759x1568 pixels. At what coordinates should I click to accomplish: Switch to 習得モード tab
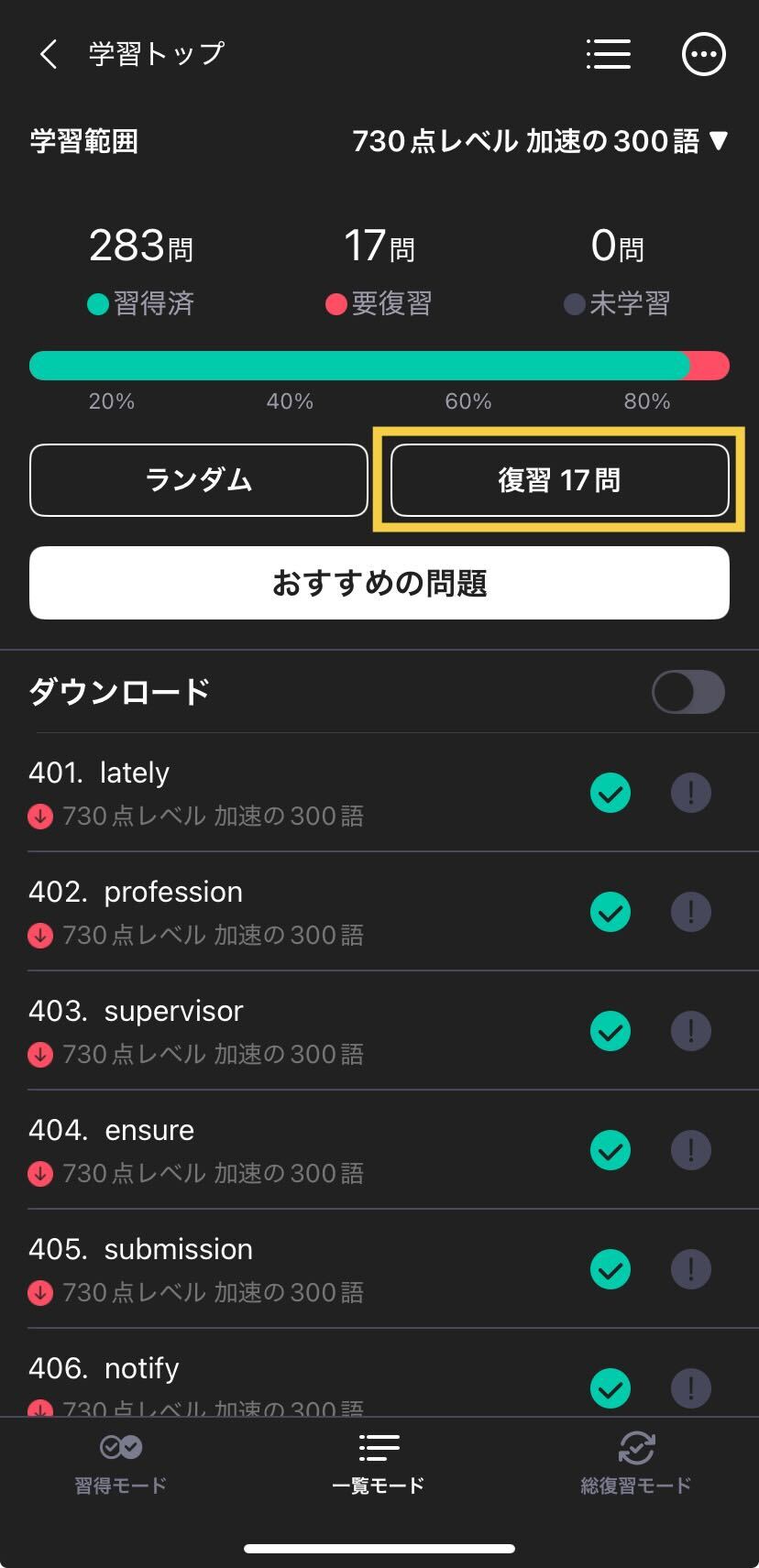click(120, 1463)
